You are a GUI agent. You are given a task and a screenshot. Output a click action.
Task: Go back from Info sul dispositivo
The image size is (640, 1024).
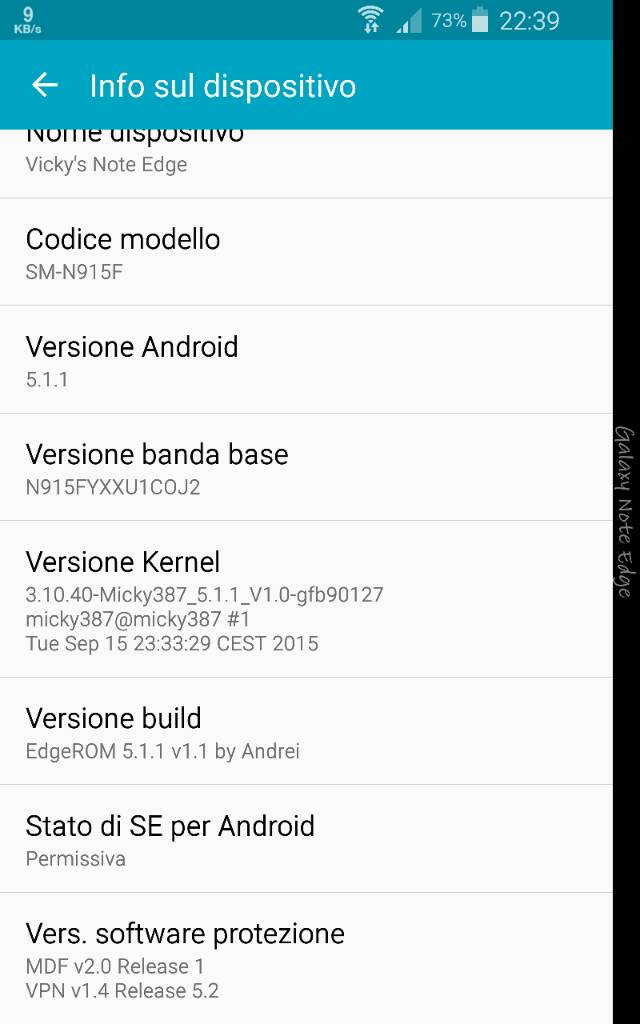pos(44,86)
